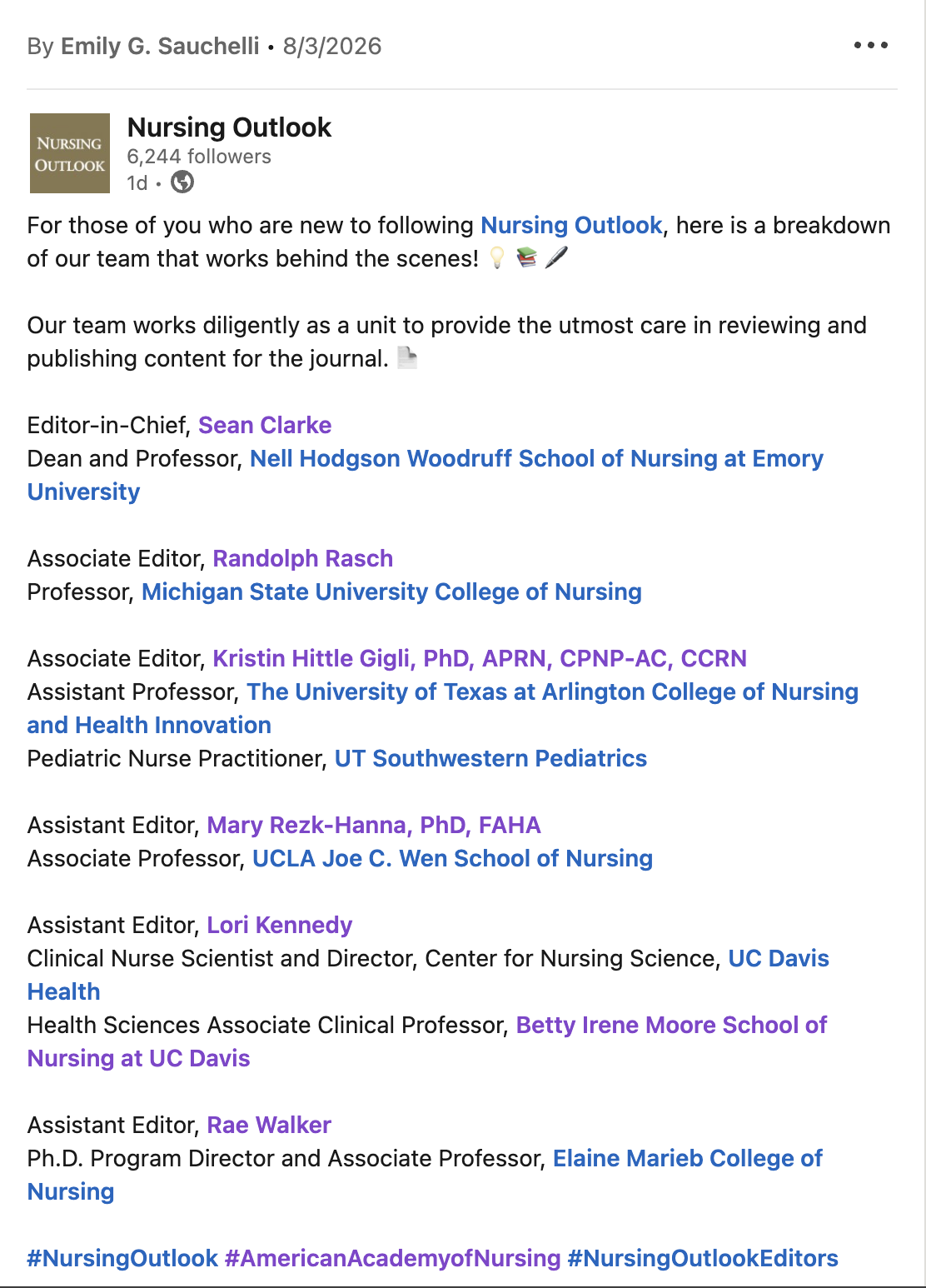
Task: Open Lori Kennedy's profile
Action: pyautogui.click(x=280, y=926)
